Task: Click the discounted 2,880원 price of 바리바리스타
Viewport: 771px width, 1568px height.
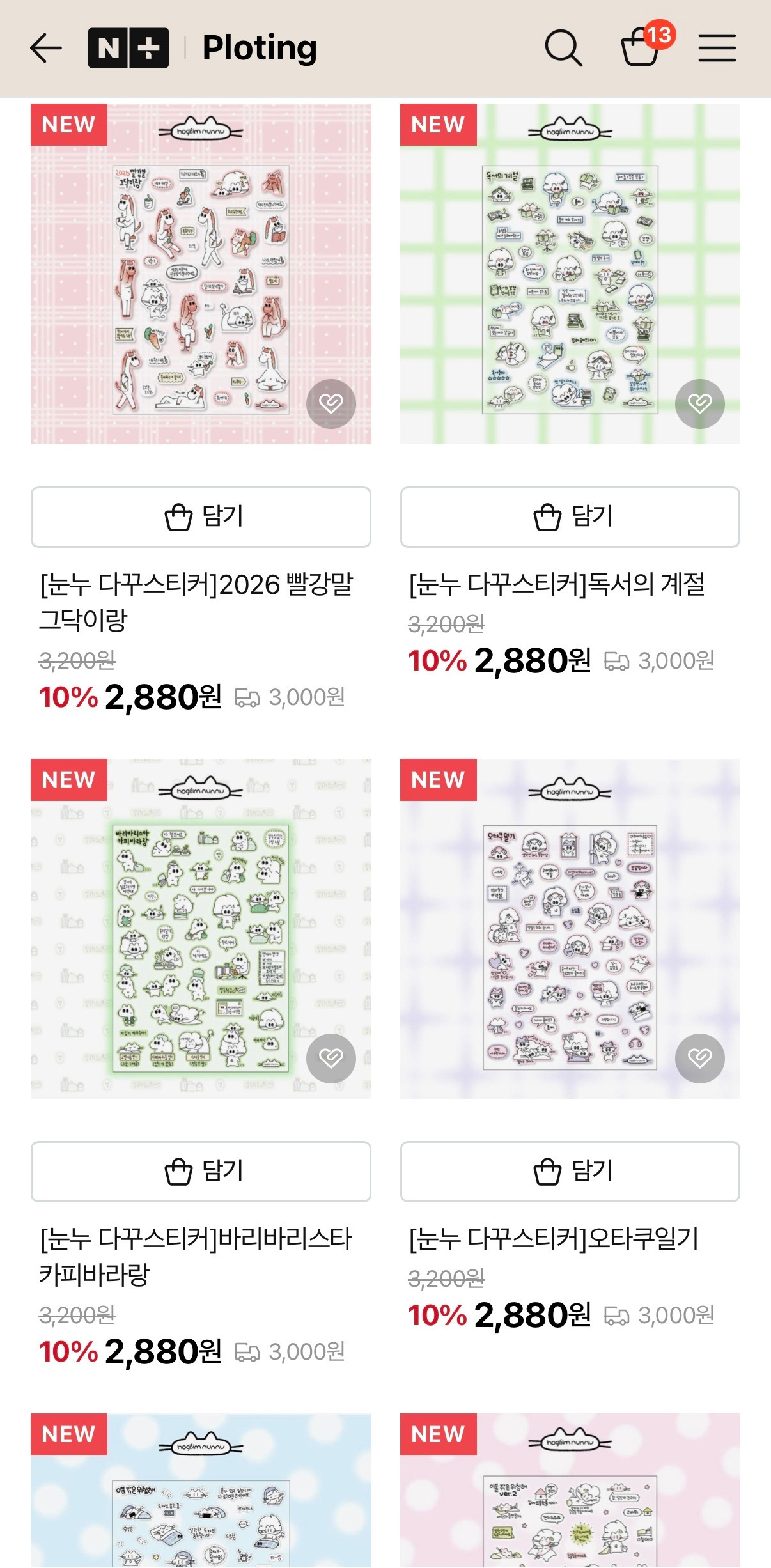Action: coord(162,1352)
